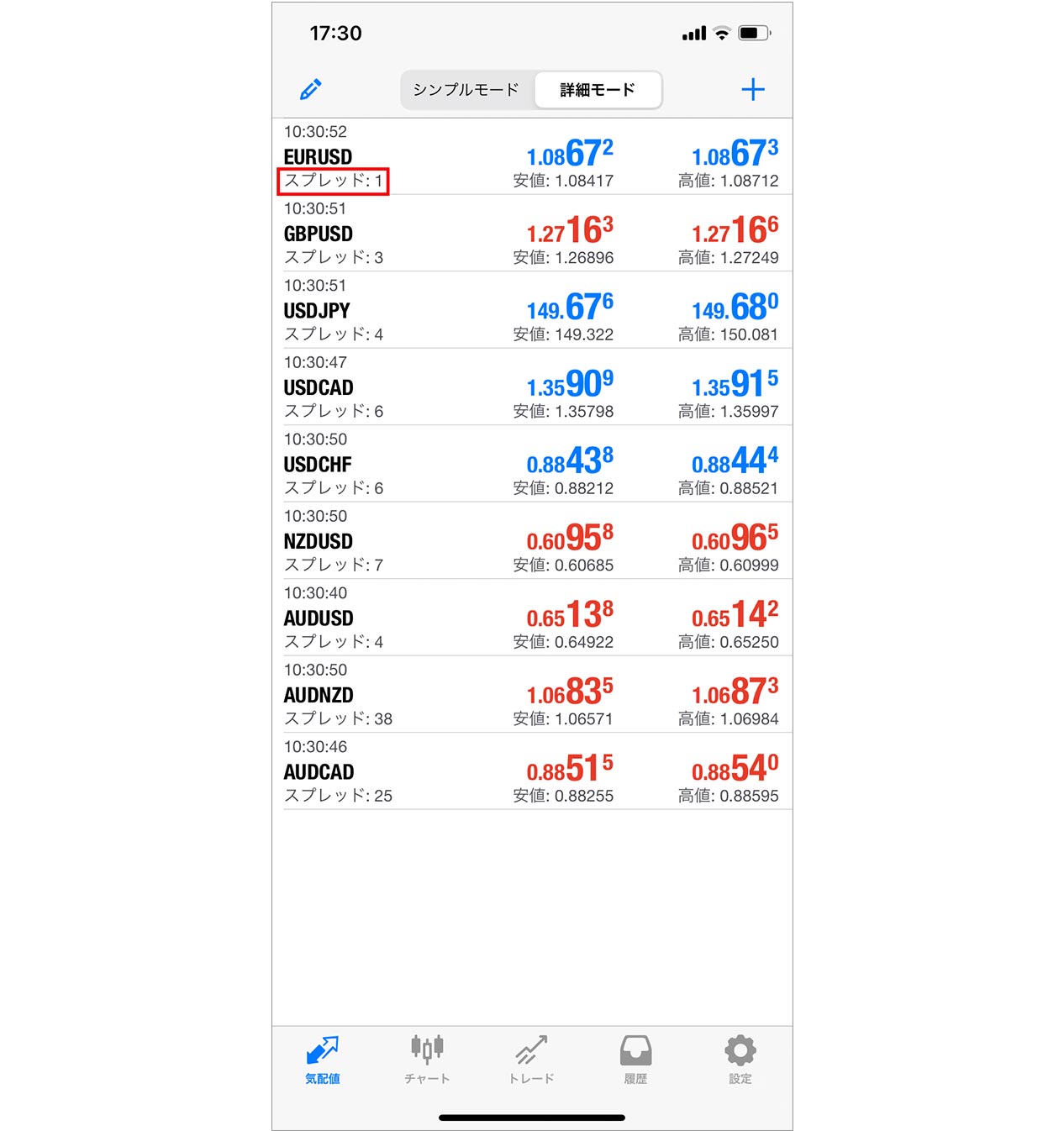Select NZDUSD from the list
Image resolution: width=1064 pixels, height=1131 pixels.
click(532, 541)
